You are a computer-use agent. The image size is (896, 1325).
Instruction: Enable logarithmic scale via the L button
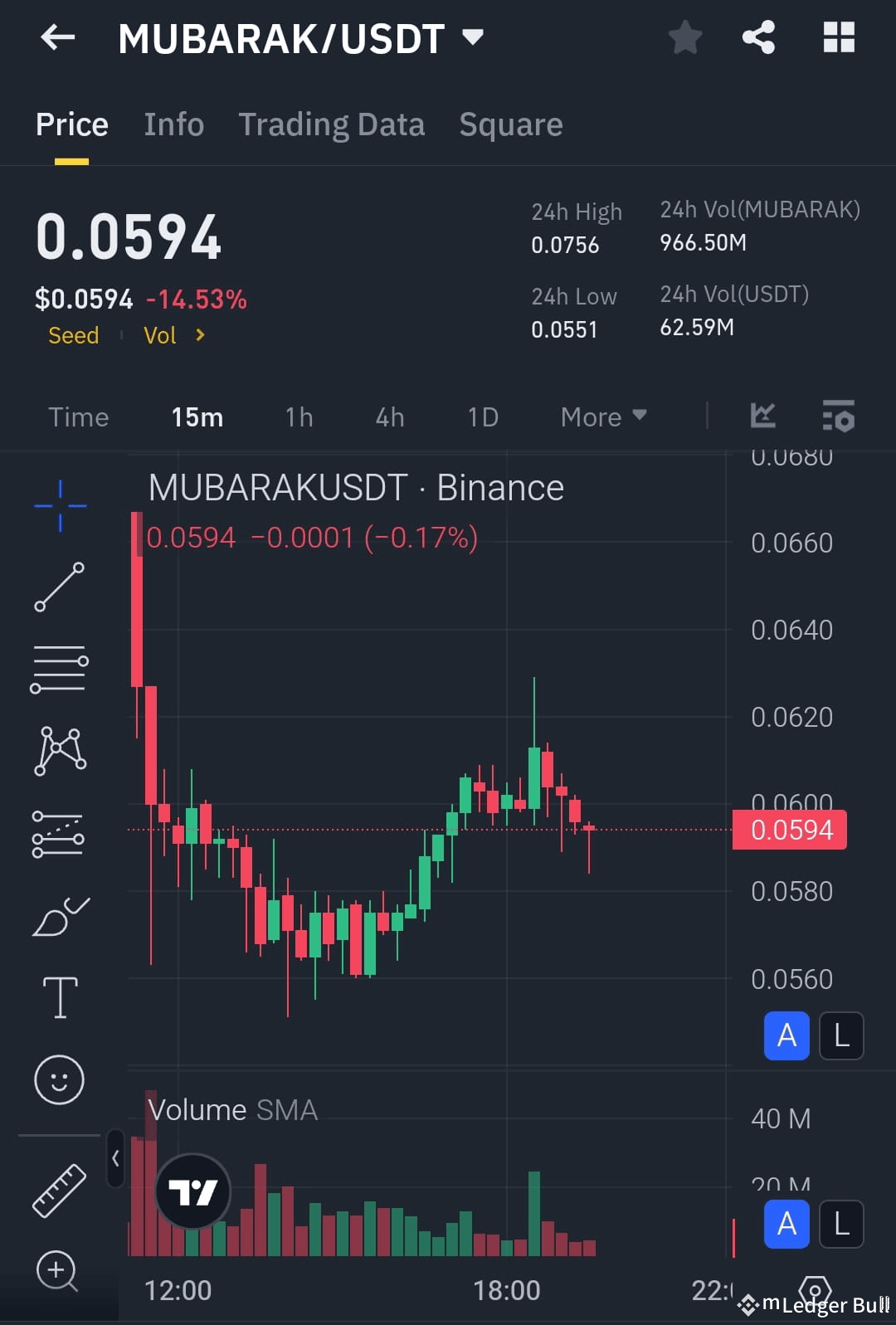pos(840,1035)
